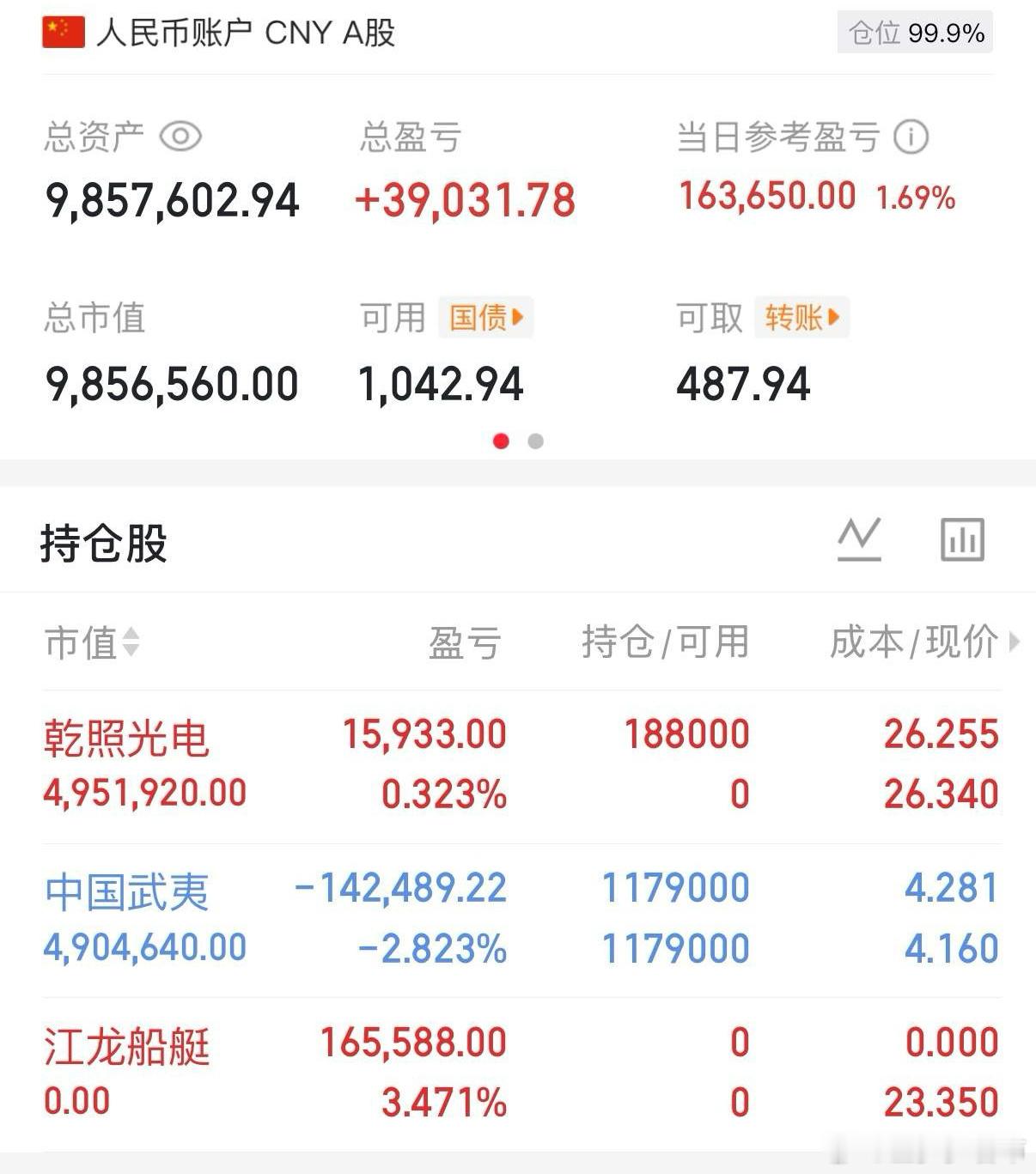Tap the 仓位 99.9% position badge
The width and height of the screenshot is (1036, 1174).
[915, 33]
